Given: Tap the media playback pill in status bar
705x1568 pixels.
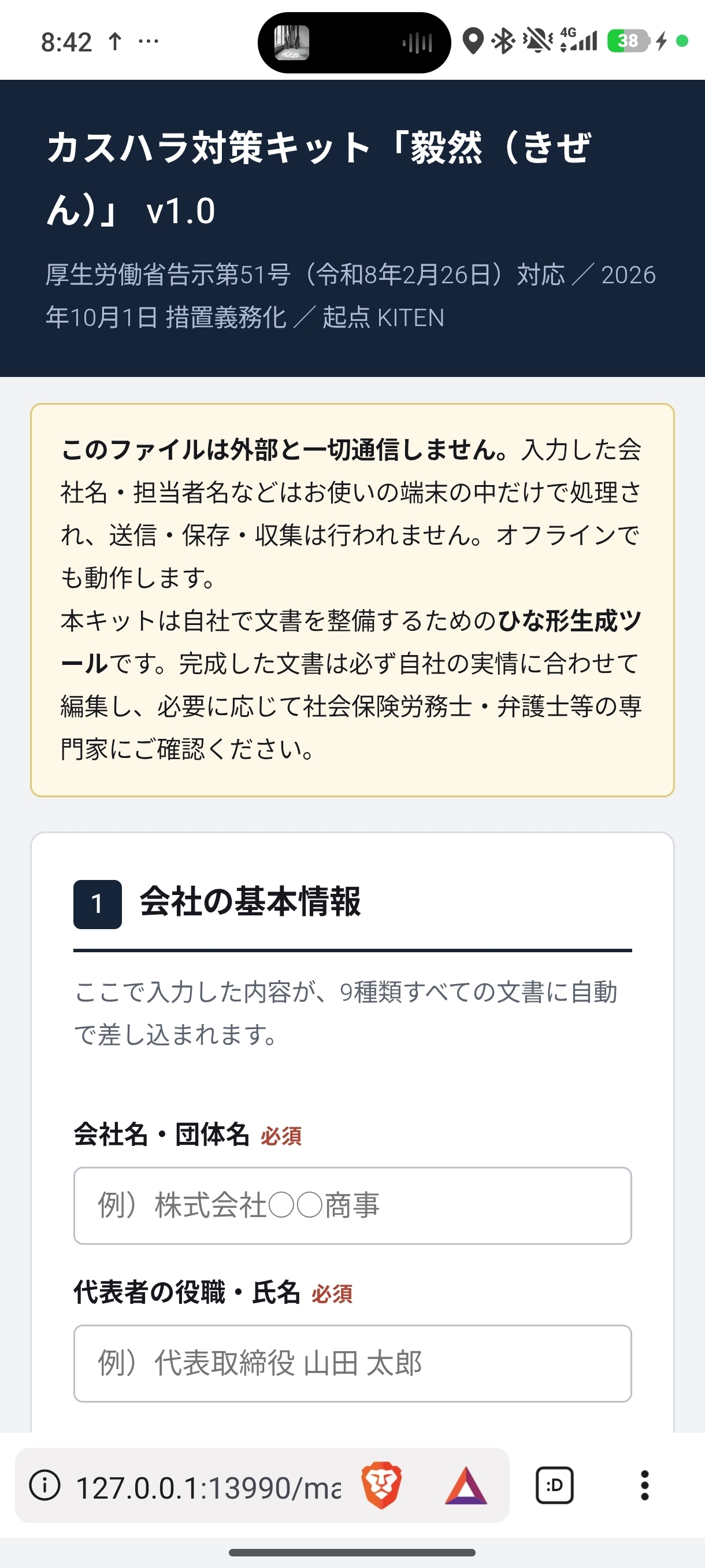Looking at the screenshot, I should pyautogui.click(x=354, y=43).
